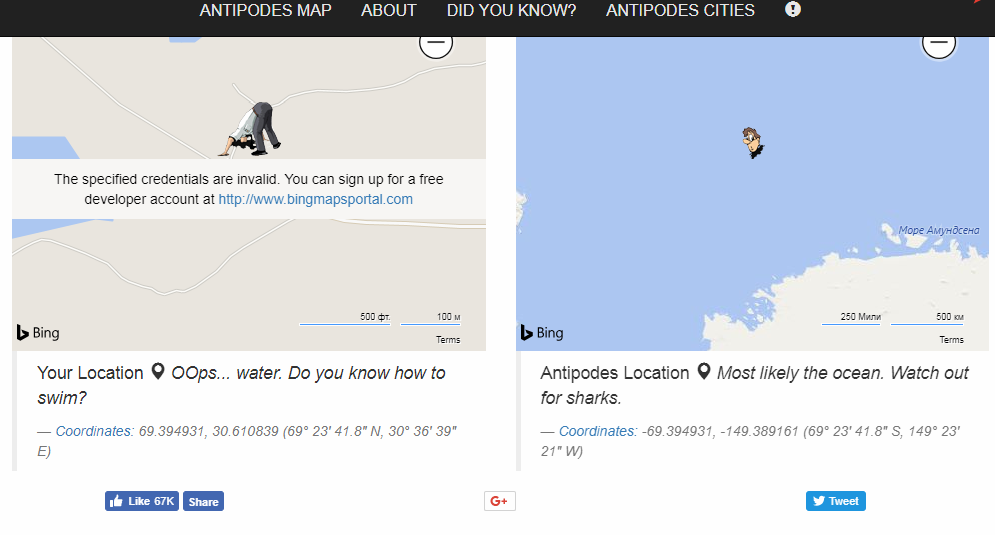Screen dimensions: 995x535
Task: Share via the Google+ button
Action: 499,501
